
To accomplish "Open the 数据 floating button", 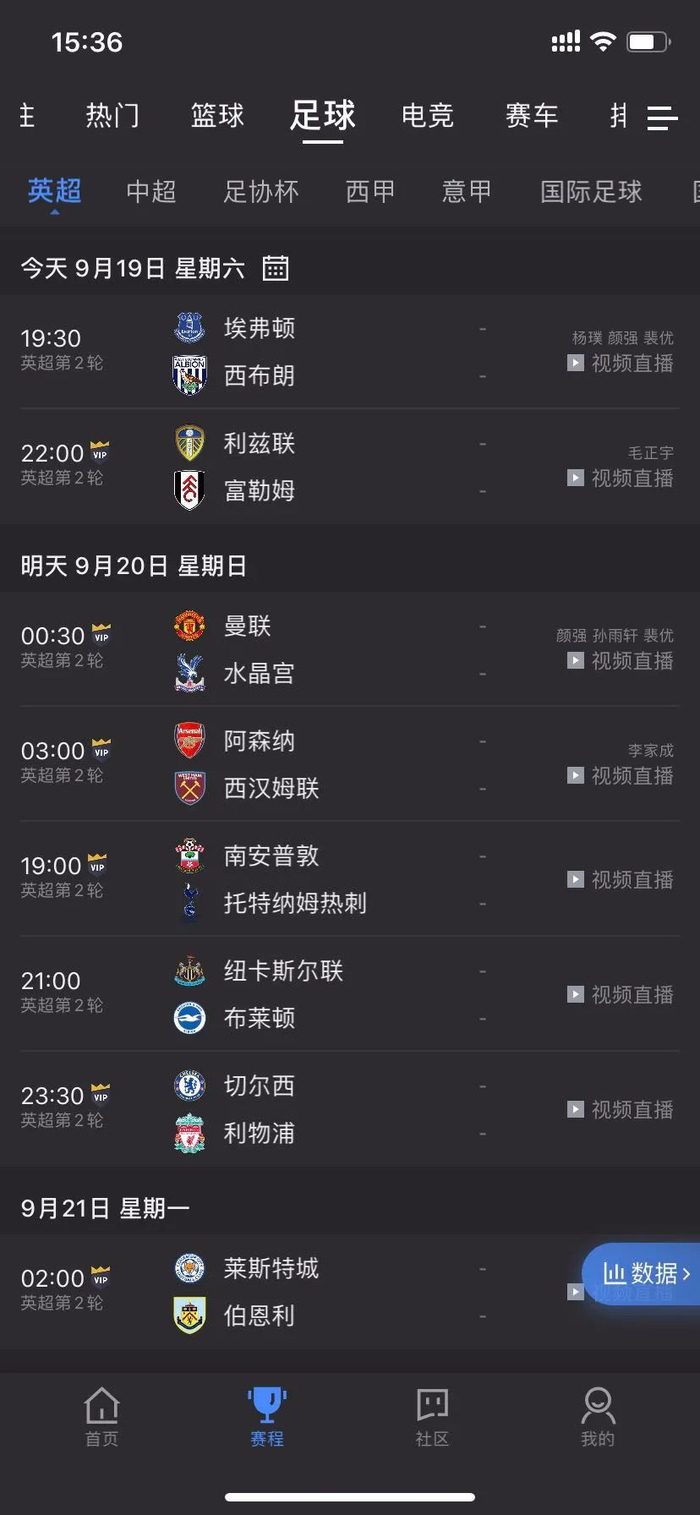I will point(645,1273).
